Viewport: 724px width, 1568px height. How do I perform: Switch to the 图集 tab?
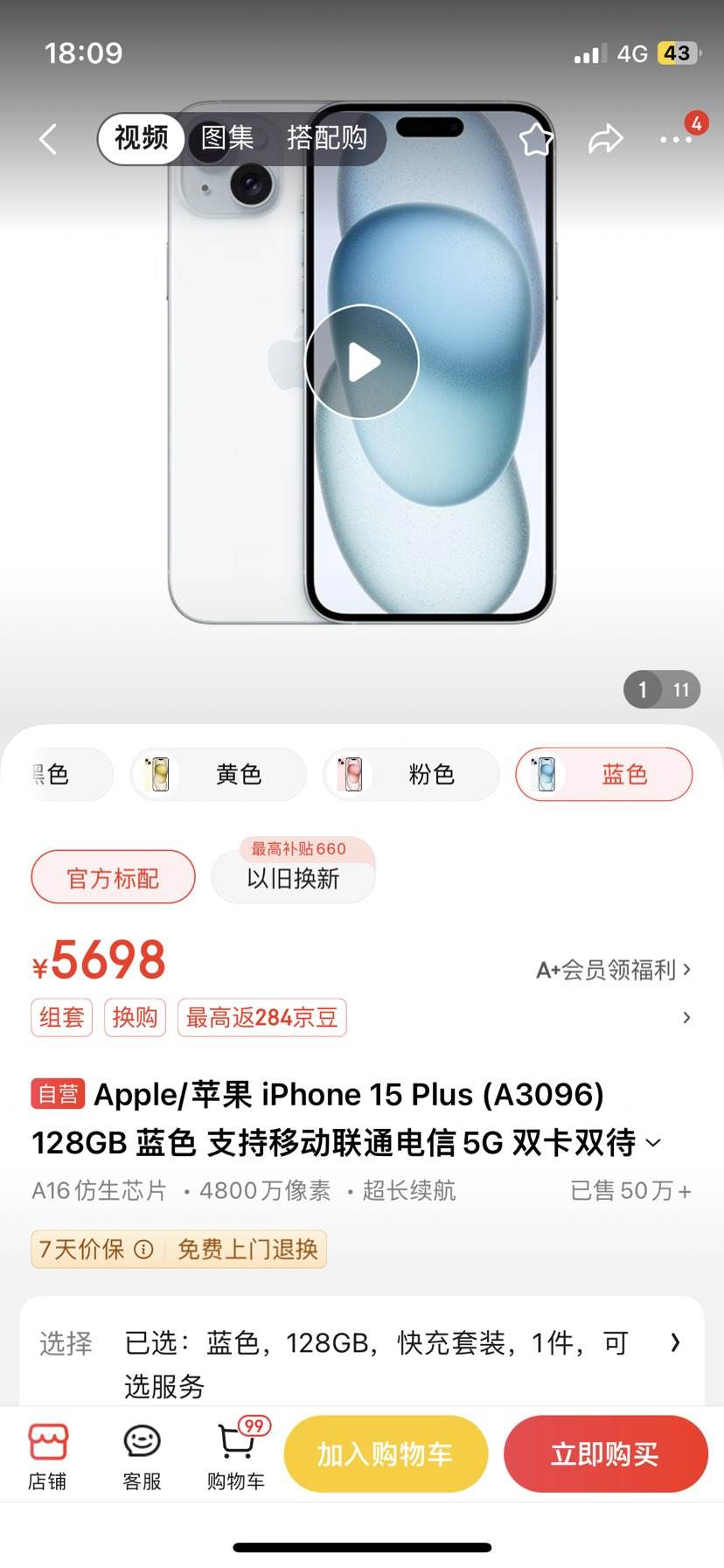[x=228, y=138]
